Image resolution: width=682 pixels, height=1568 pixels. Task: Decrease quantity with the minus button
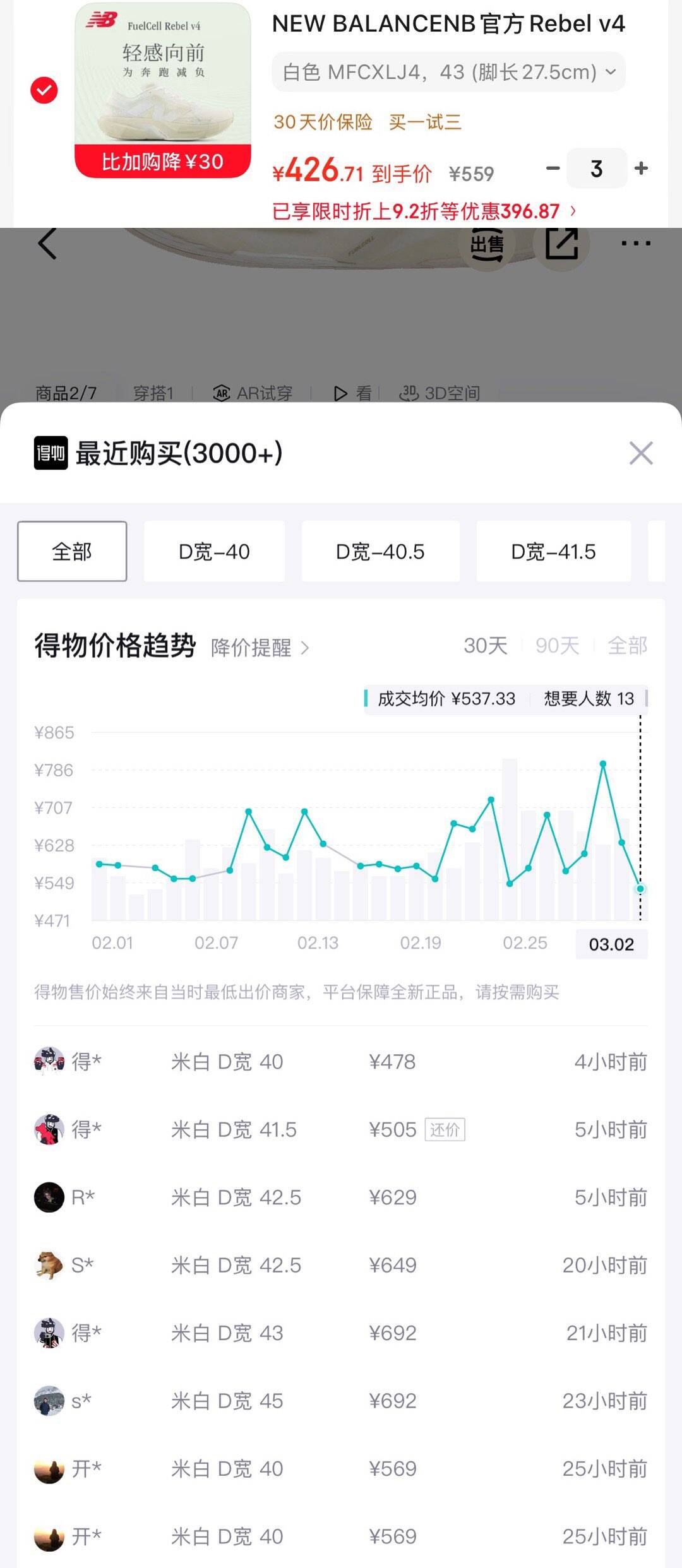[x=553, y=169]
